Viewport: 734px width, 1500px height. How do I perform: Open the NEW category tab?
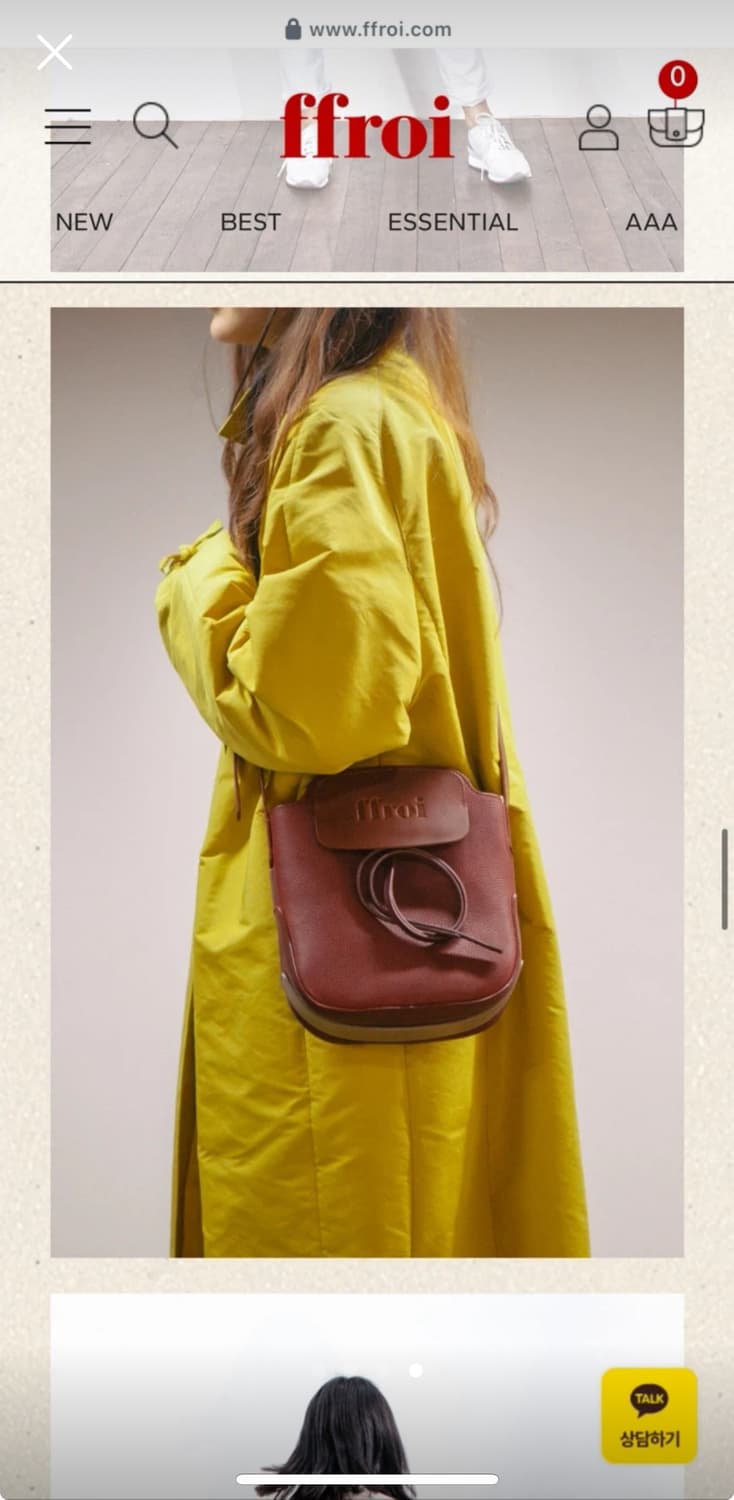click(84, 222)
